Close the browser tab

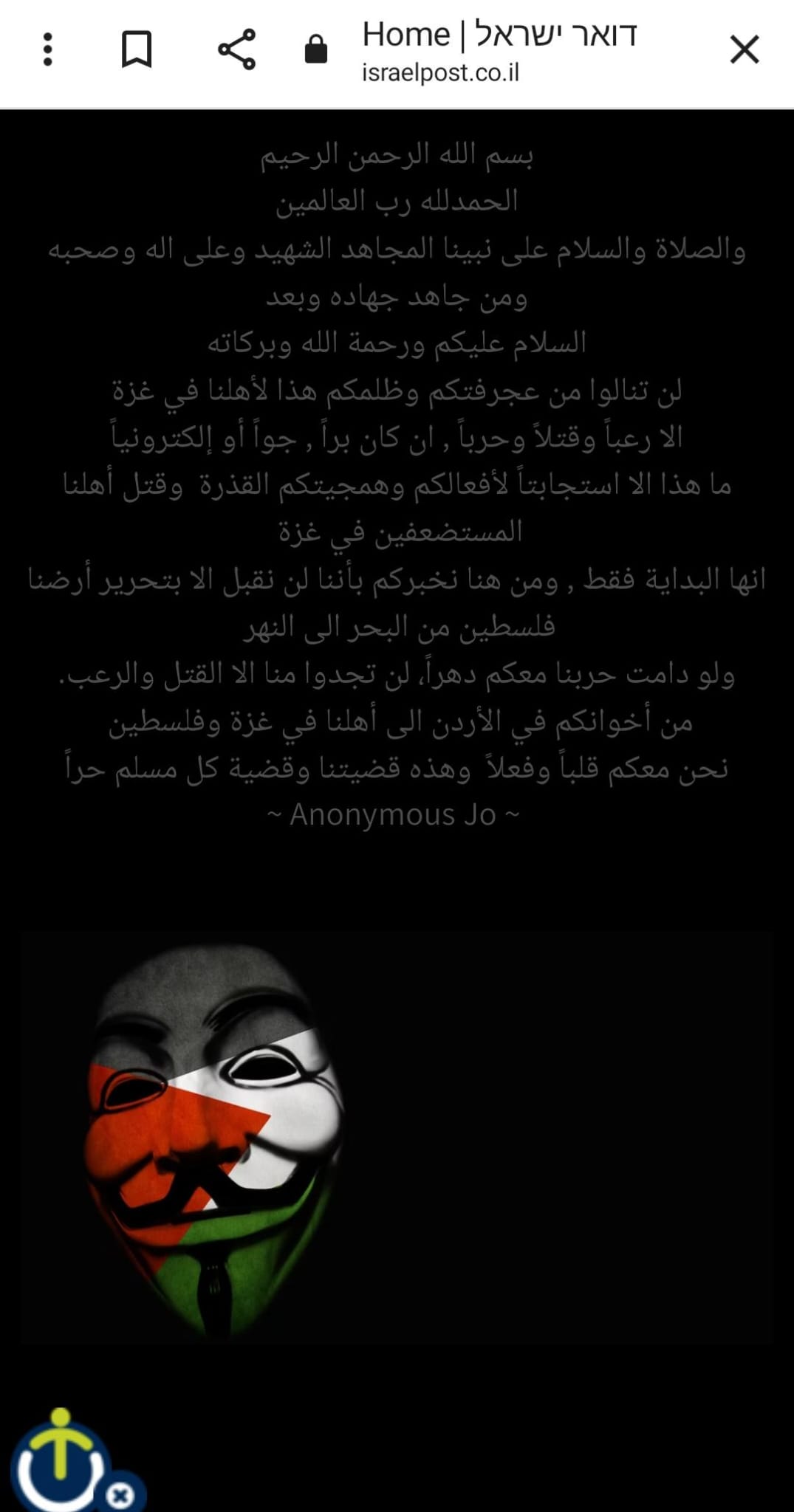click(x=744, y=50)
